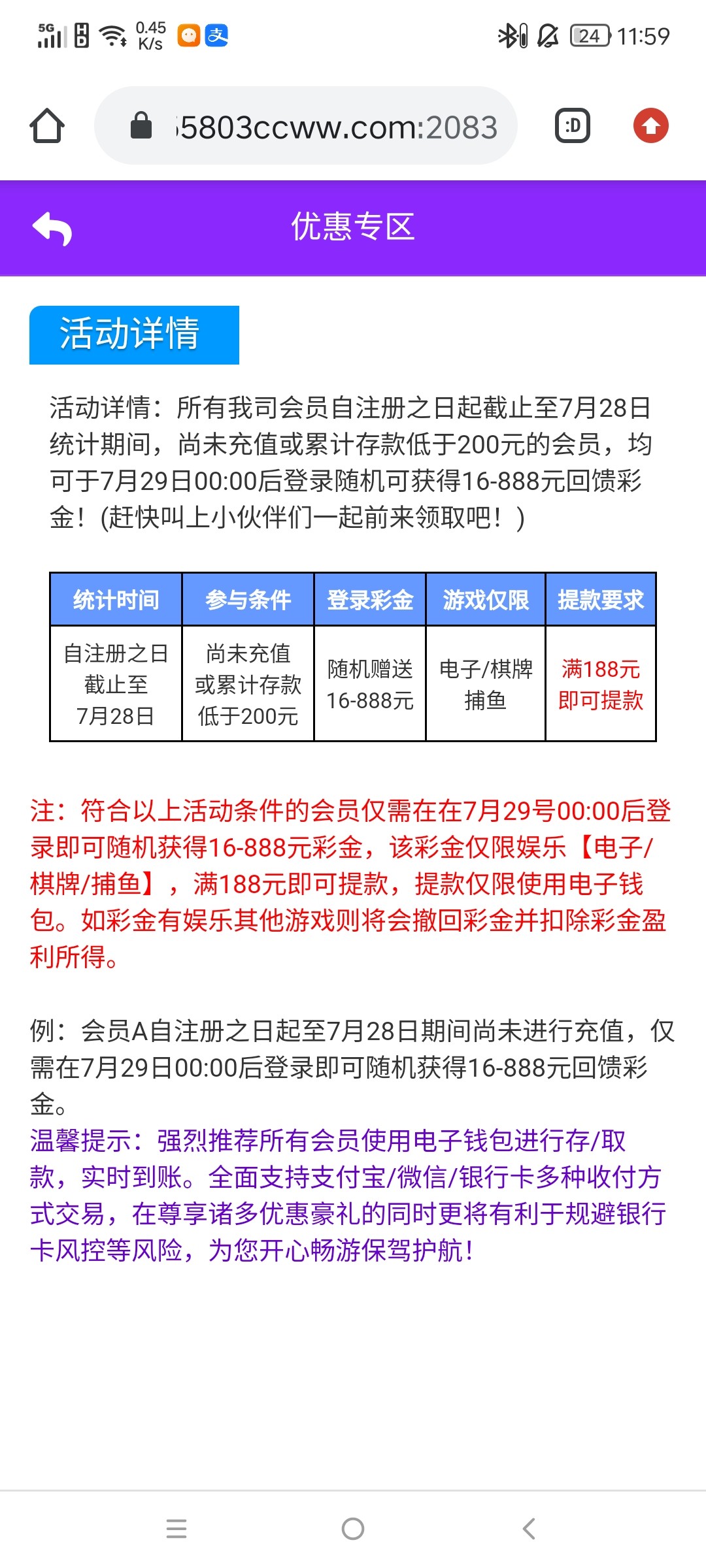
Task: Tap the system home circle button
Action: (x=353, y=1529)
